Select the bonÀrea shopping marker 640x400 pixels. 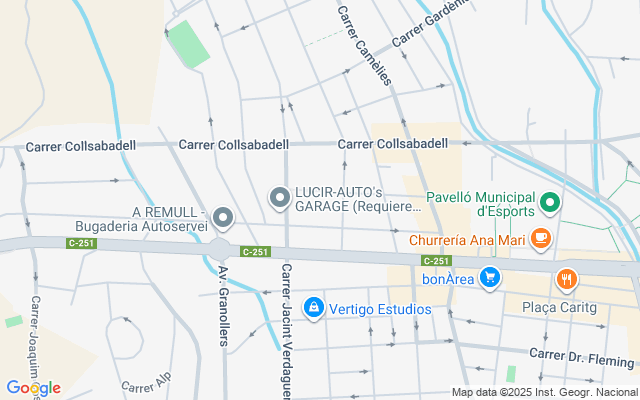489,277
